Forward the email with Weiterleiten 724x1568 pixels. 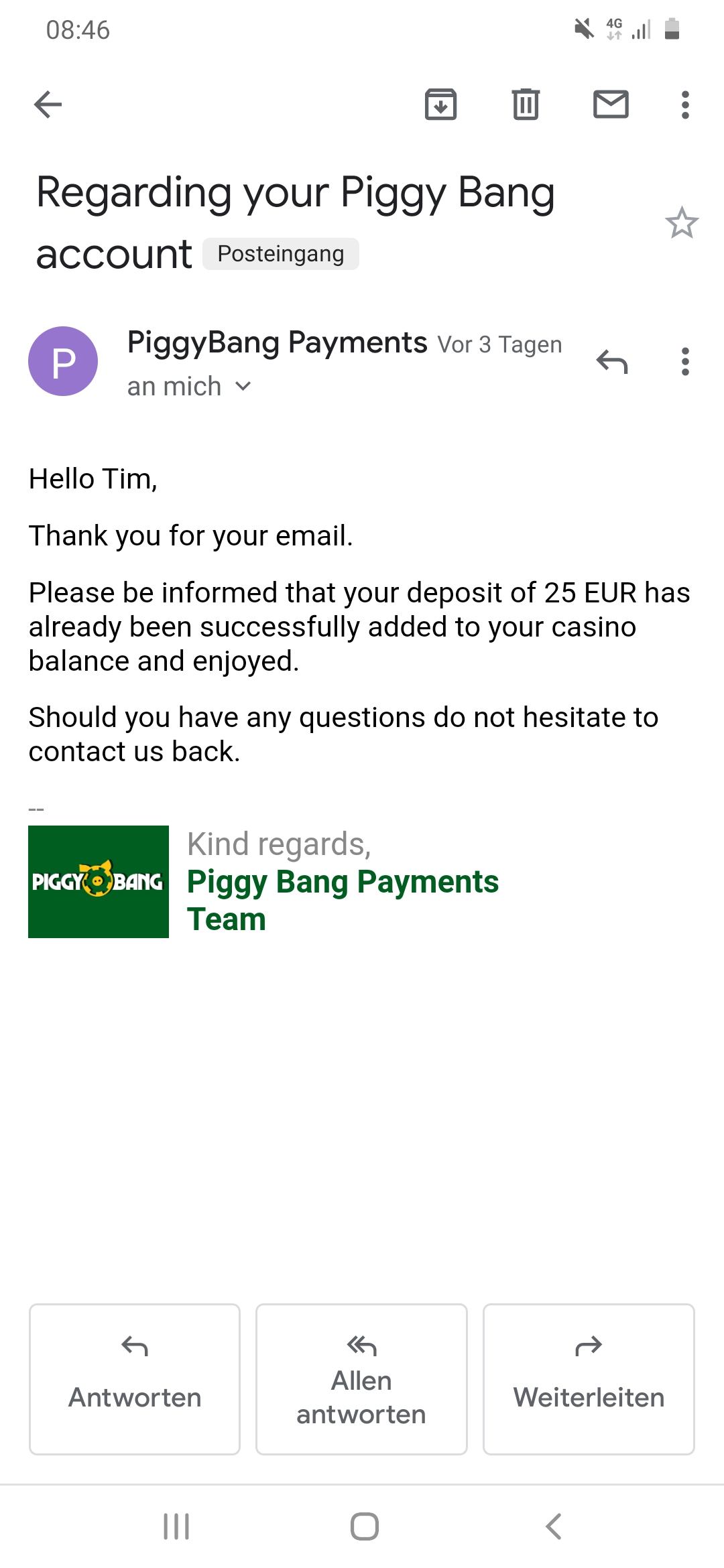[x=589, y=1379]
